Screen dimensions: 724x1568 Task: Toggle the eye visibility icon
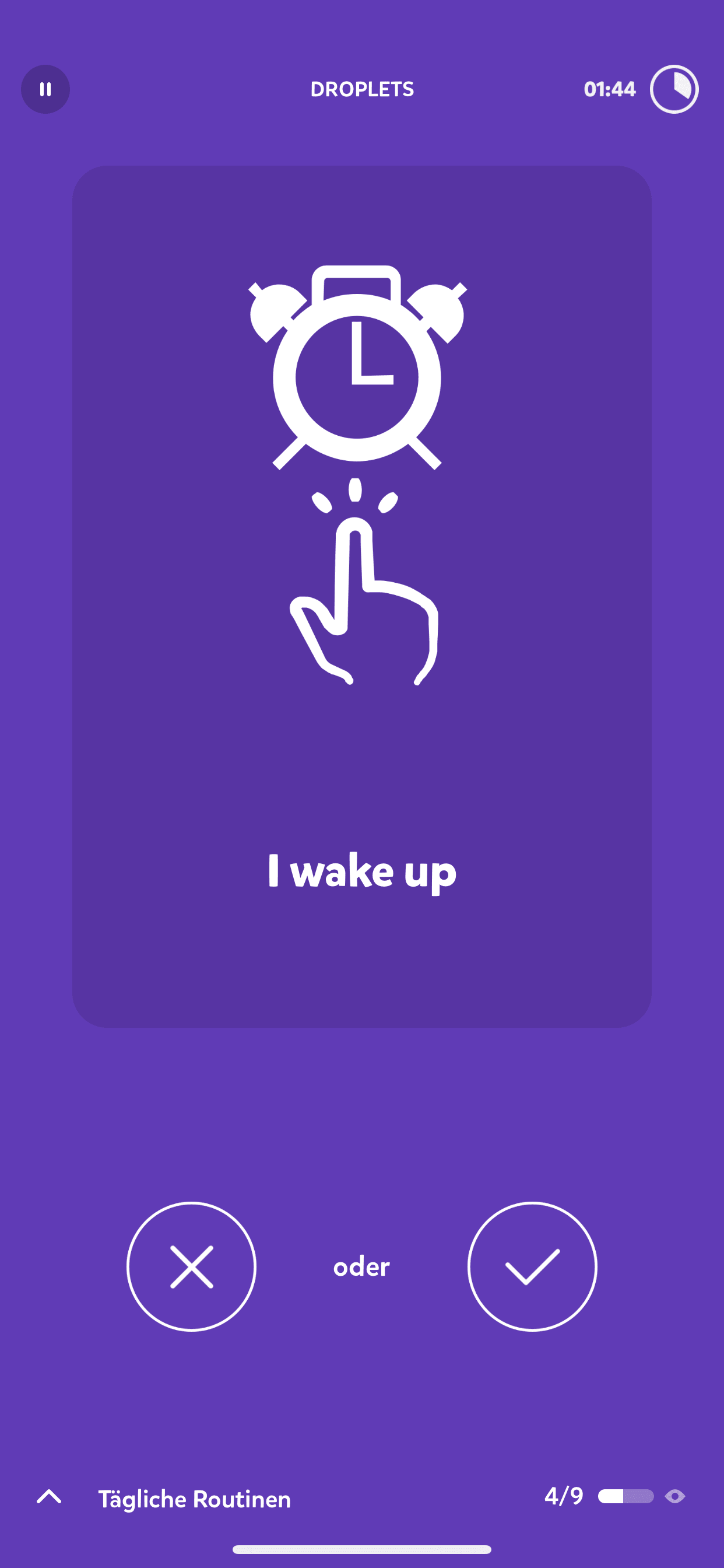(674, 1496)
